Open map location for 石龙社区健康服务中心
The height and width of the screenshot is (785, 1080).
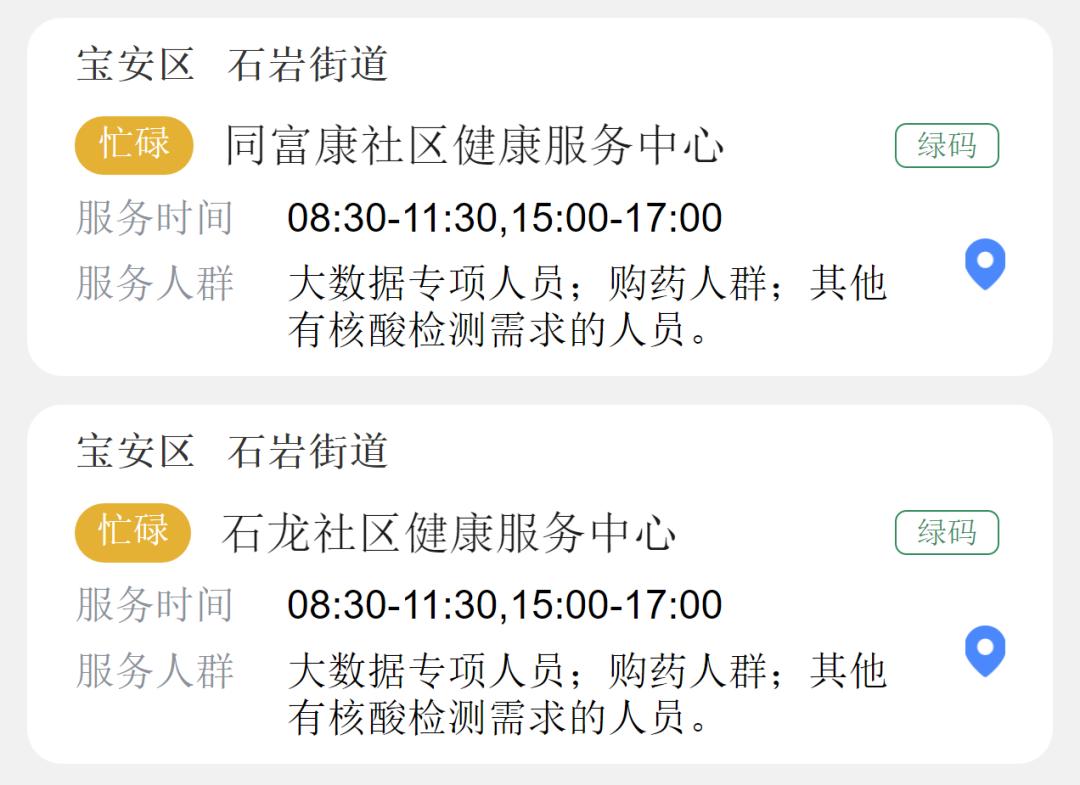pos(984,651)
